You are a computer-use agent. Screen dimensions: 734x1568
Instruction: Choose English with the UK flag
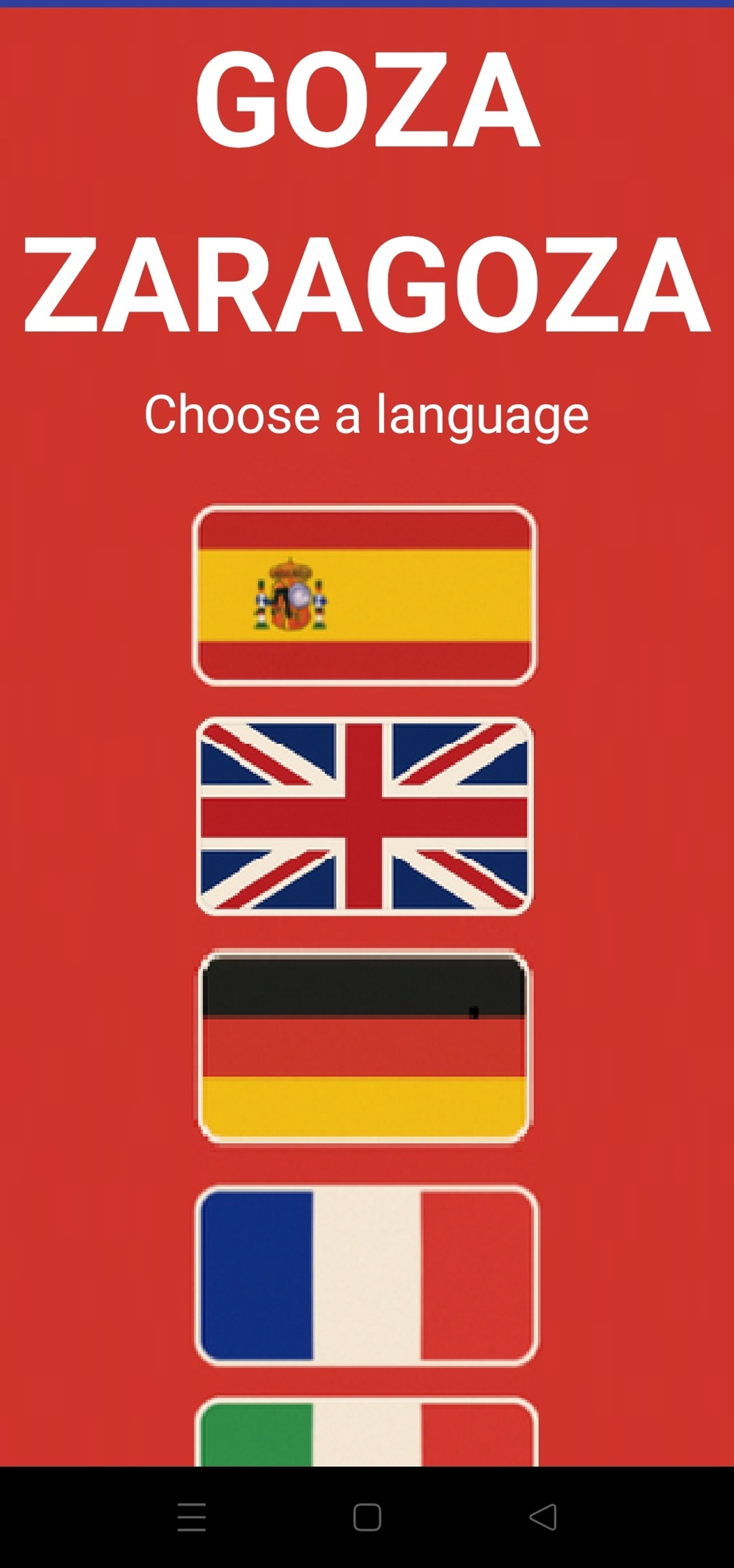365,816
